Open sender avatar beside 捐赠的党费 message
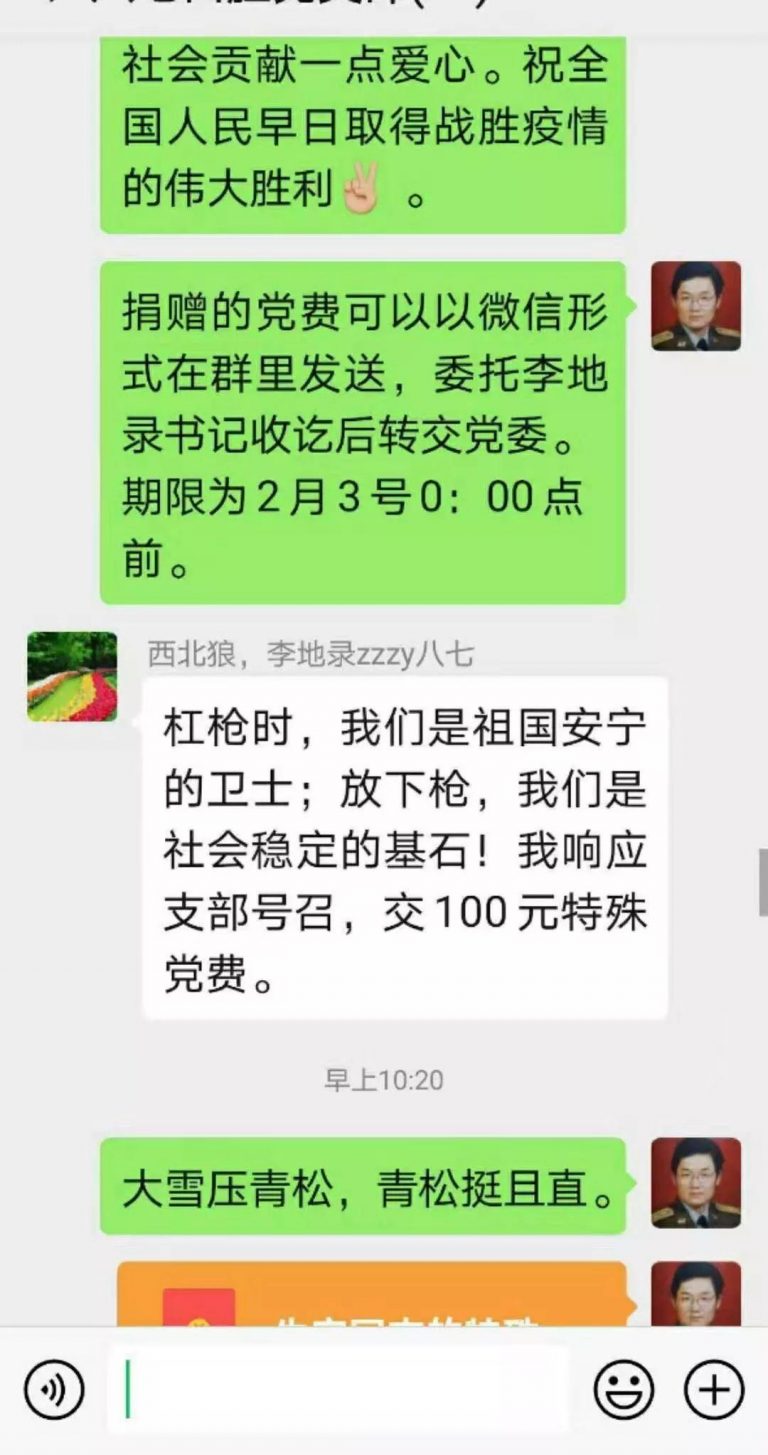 coord(696,306)
